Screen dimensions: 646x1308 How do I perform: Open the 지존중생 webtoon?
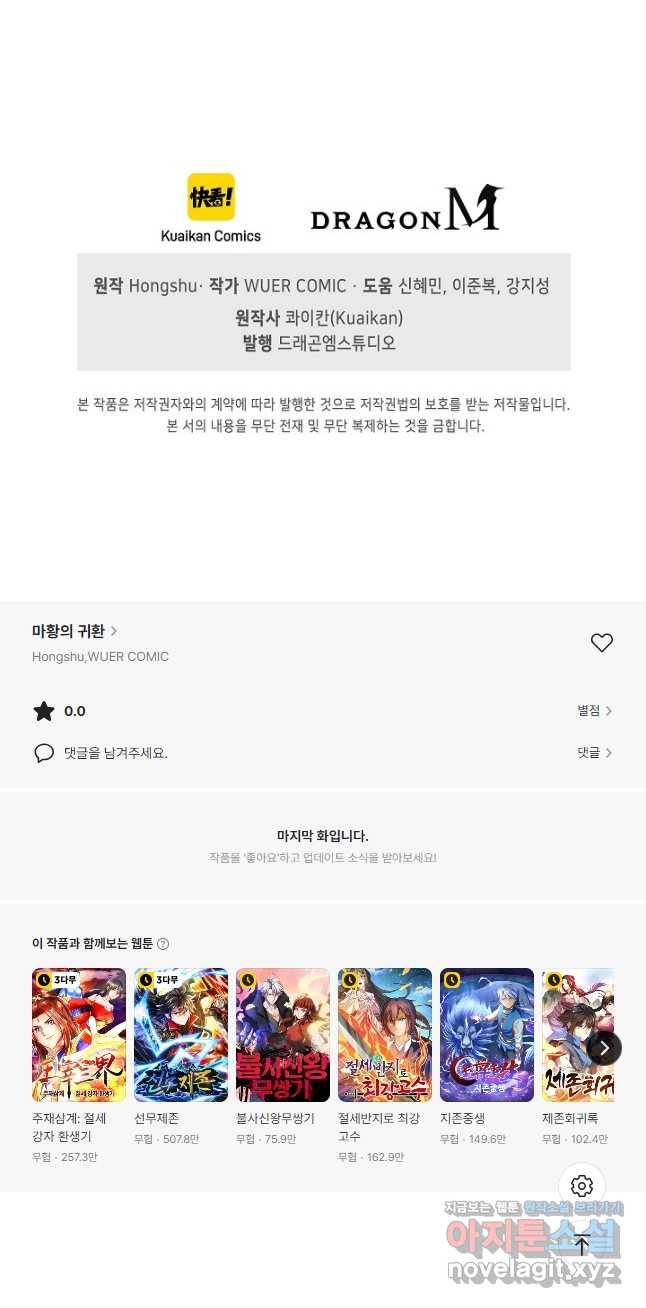click(487, 1034)
